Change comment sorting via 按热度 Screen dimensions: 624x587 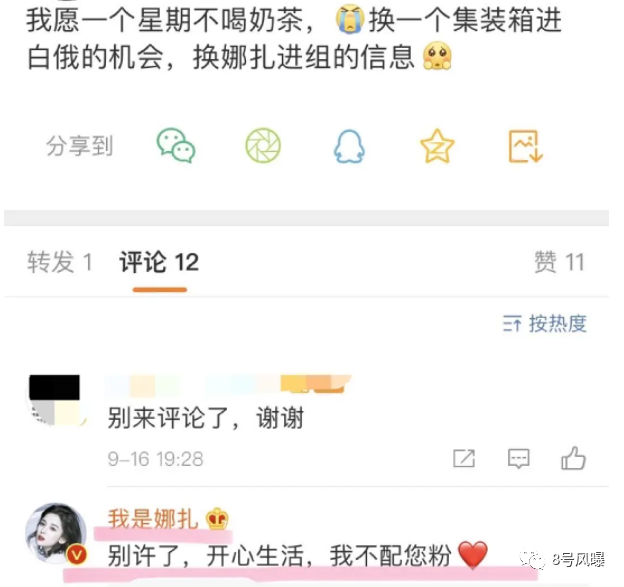point(545,323)
